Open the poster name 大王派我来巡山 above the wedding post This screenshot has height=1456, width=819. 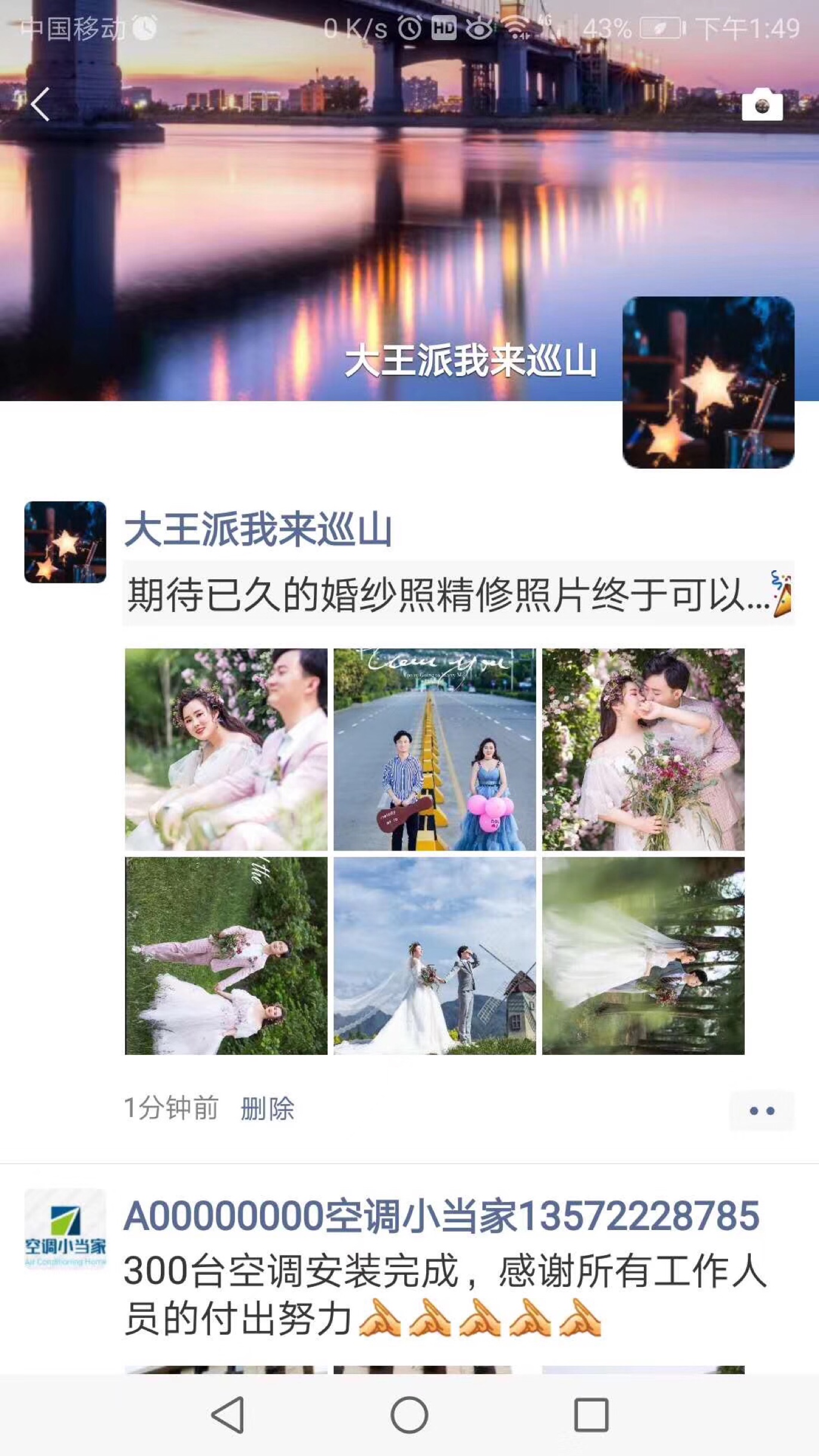258,530
